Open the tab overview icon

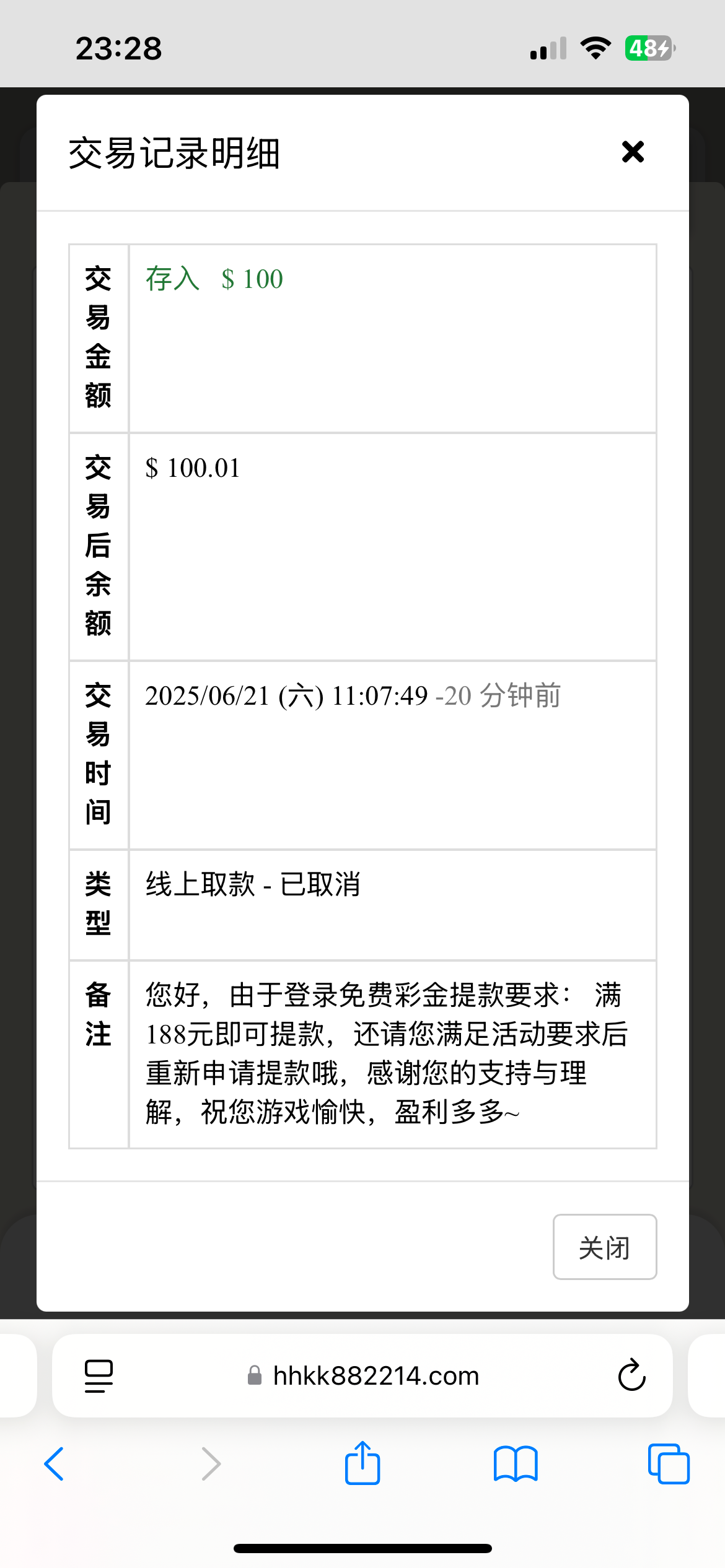[668, 1464]
